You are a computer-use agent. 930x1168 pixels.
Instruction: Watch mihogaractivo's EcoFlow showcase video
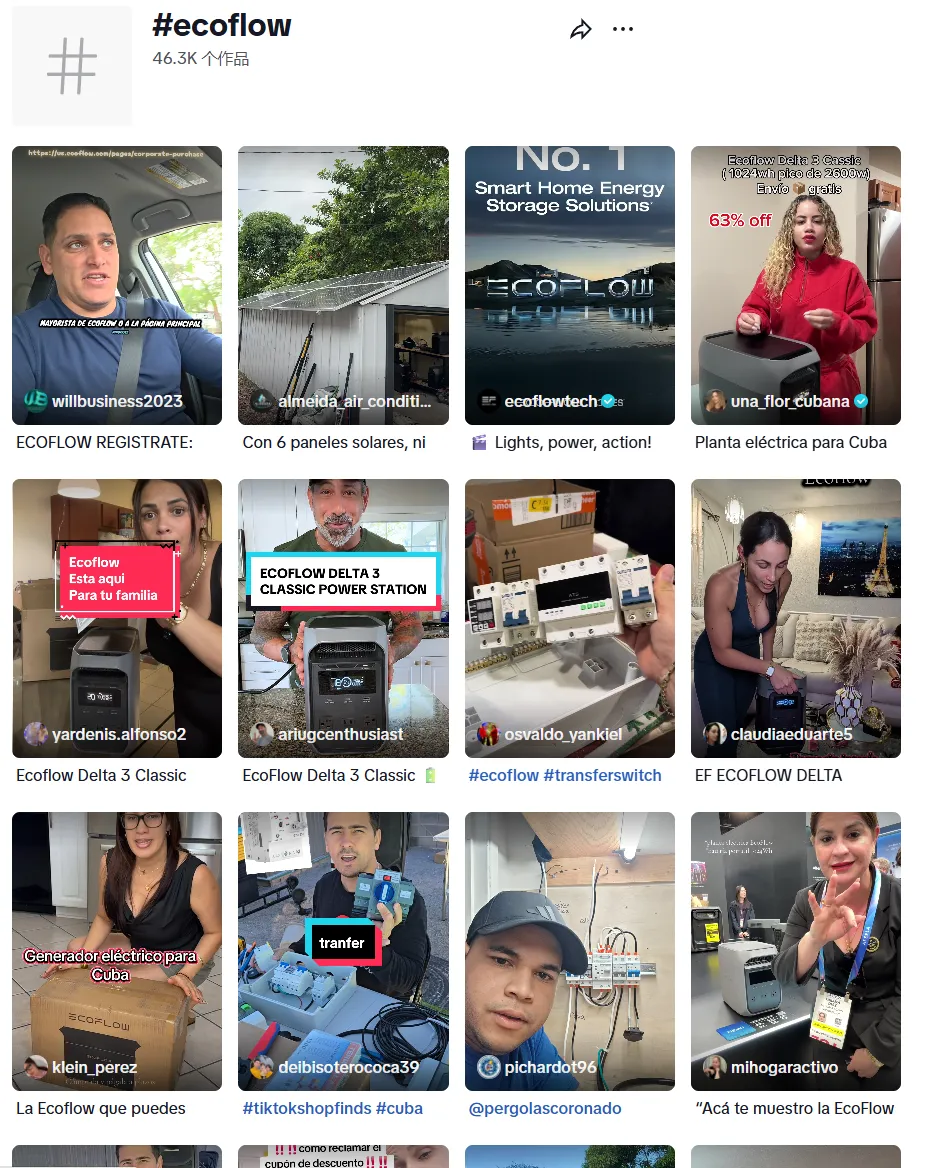coord(796,951)
